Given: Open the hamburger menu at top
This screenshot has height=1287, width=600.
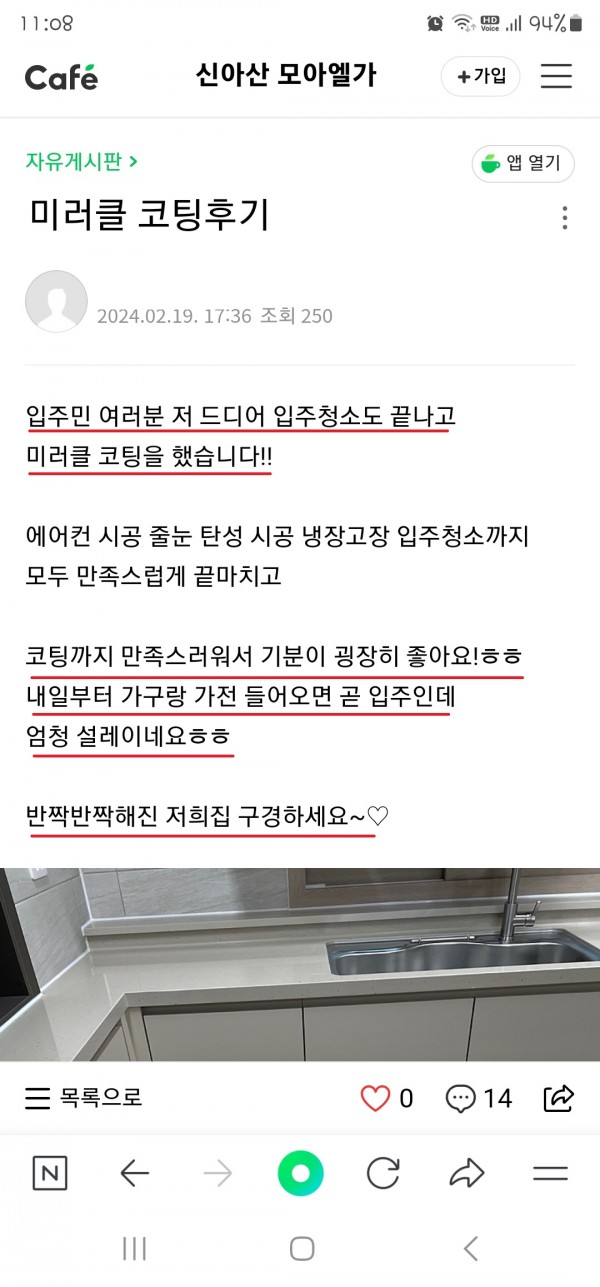Looking at the screenshot, I should point(556,77).
